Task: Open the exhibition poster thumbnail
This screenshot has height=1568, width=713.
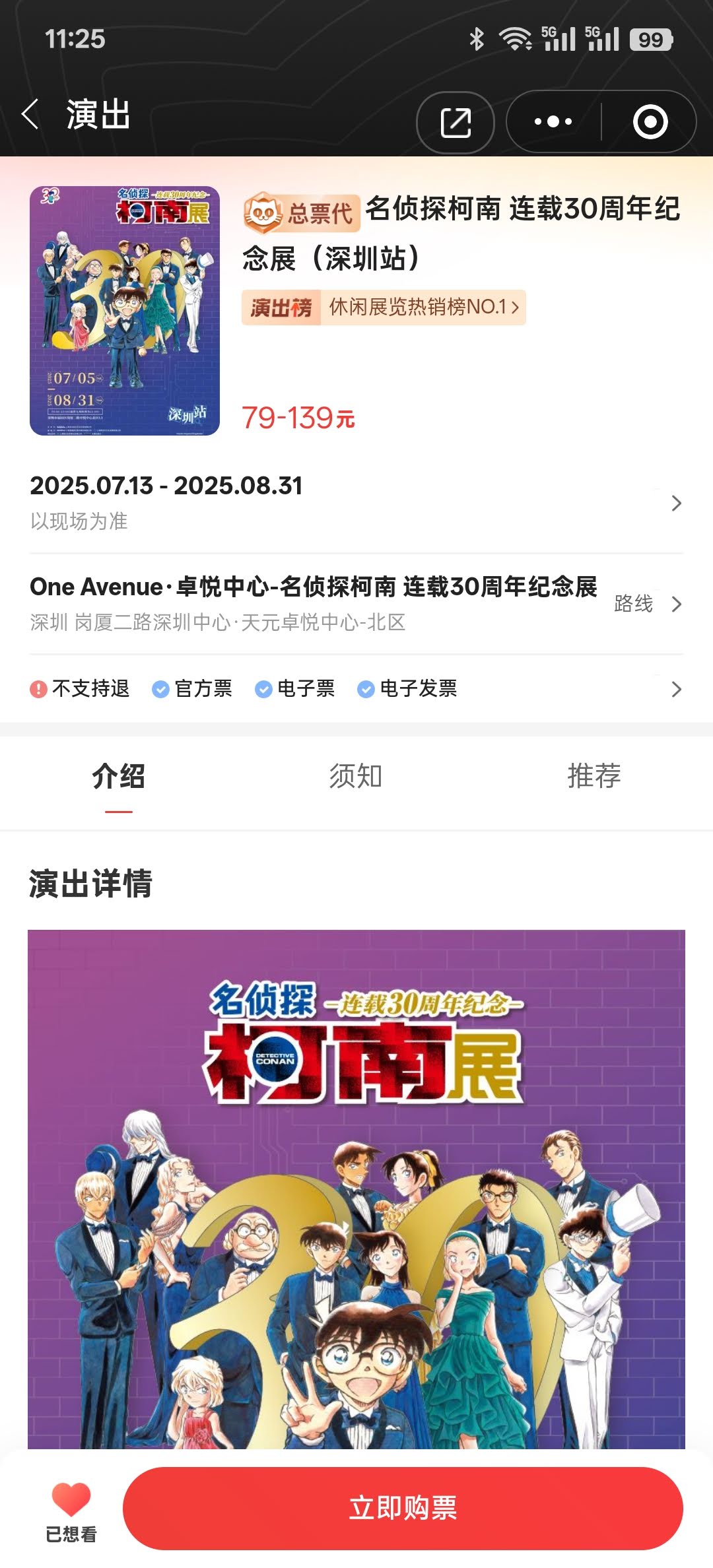Action: [x=125, y=311]
